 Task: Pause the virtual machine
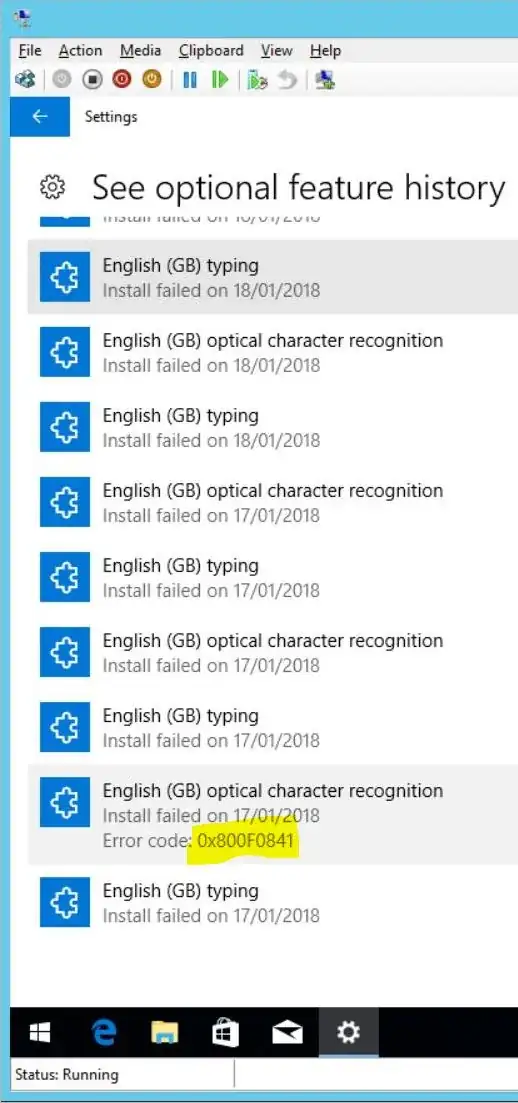tap(189, 79)
